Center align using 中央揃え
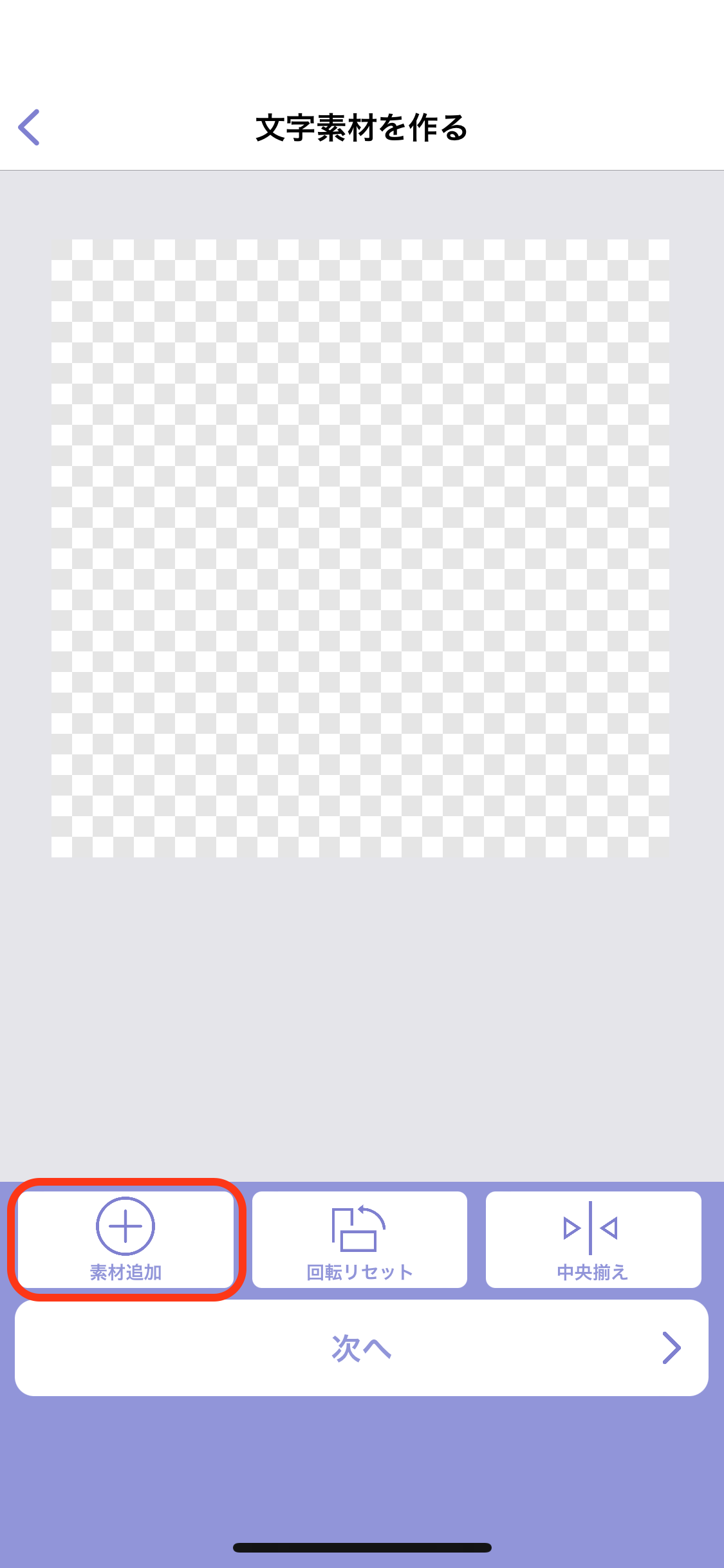Screen dimensions: 724x1568 (x=593, y=1239)
